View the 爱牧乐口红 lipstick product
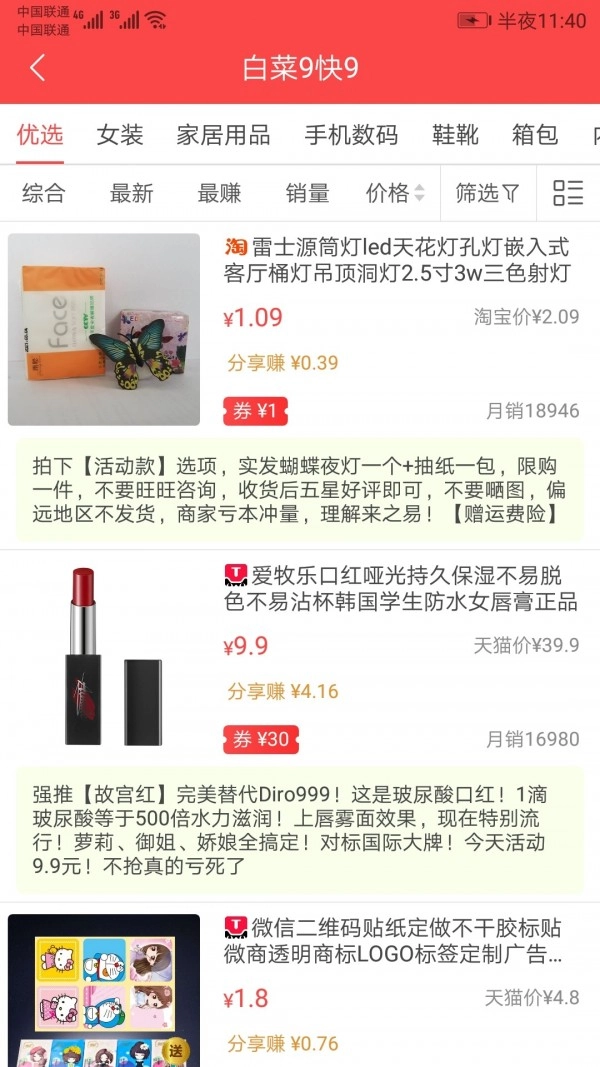600x1067 pixels. tap(400, 588)
